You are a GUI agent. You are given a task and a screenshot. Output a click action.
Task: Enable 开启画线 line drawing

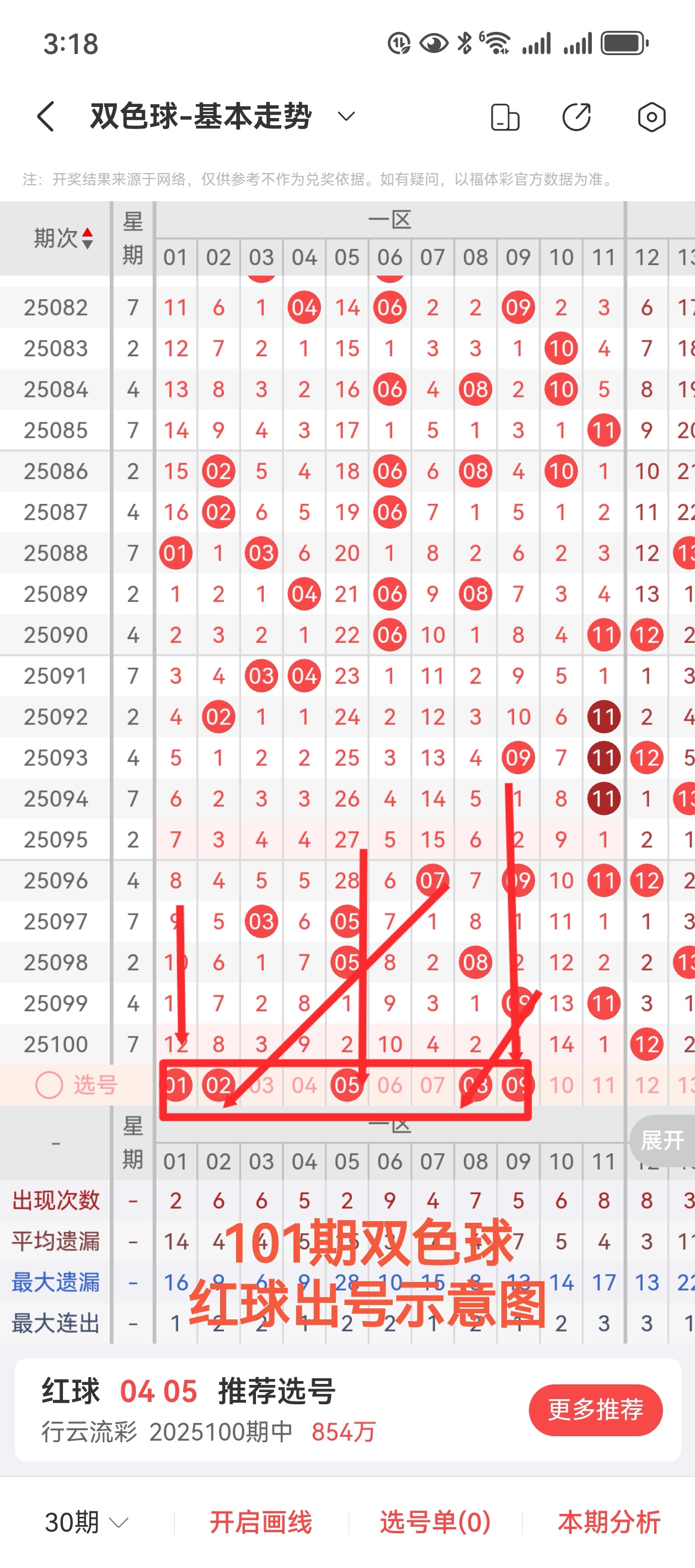[x=261, y=1522]
